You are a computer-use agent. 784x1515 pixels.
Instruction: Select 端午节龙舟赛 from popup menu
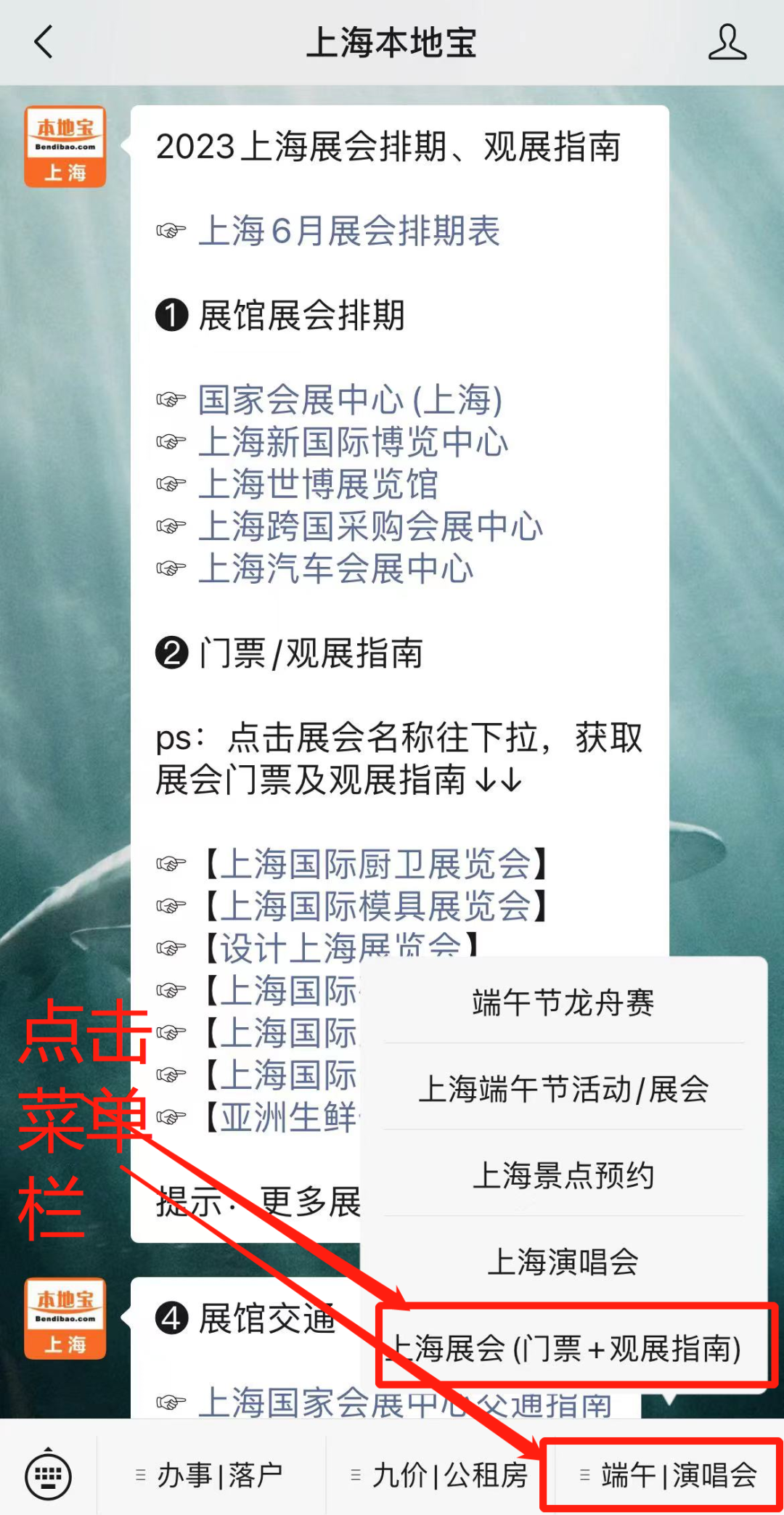tap(563, 1002)
